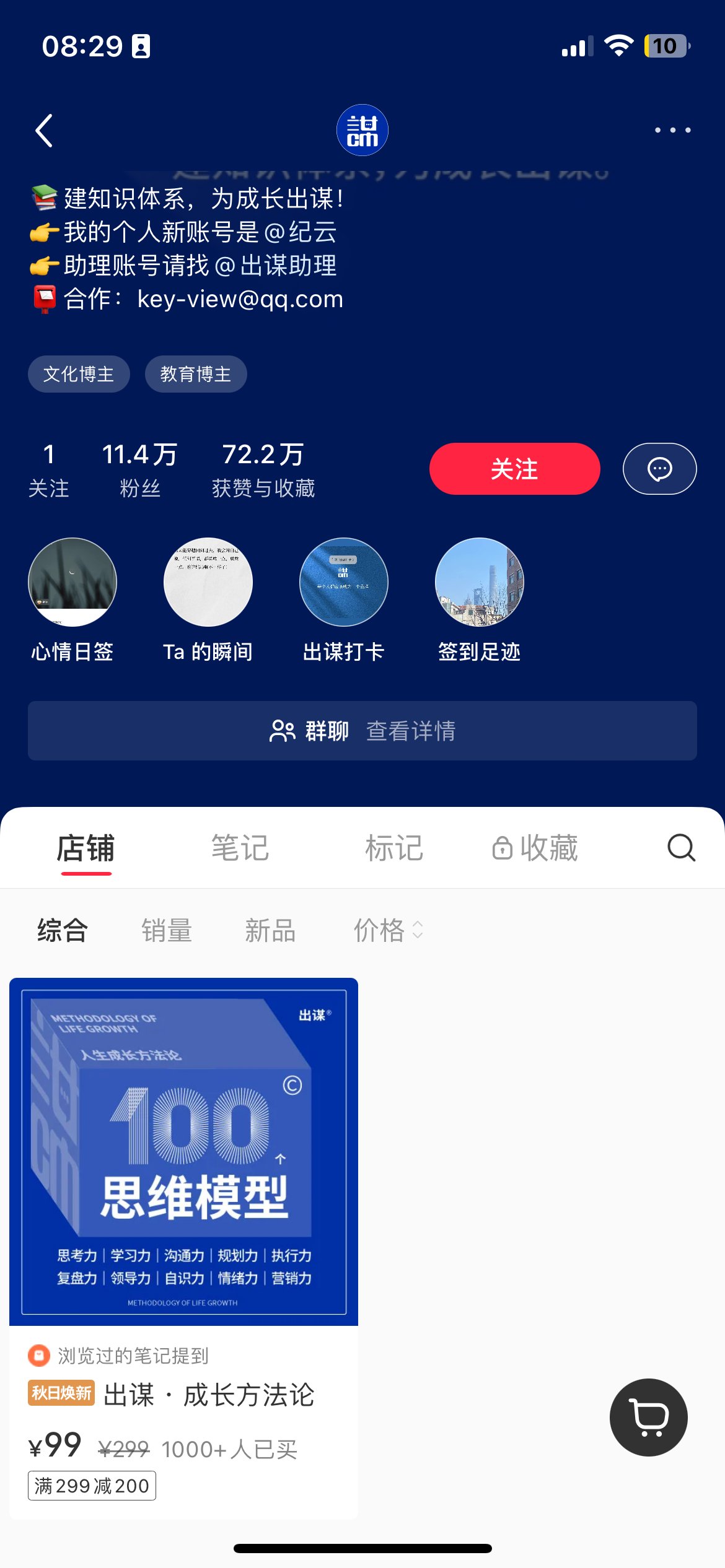Open the three-dot overflow menu
This screenshot has height=1568, width=725.
click(672, 130)
